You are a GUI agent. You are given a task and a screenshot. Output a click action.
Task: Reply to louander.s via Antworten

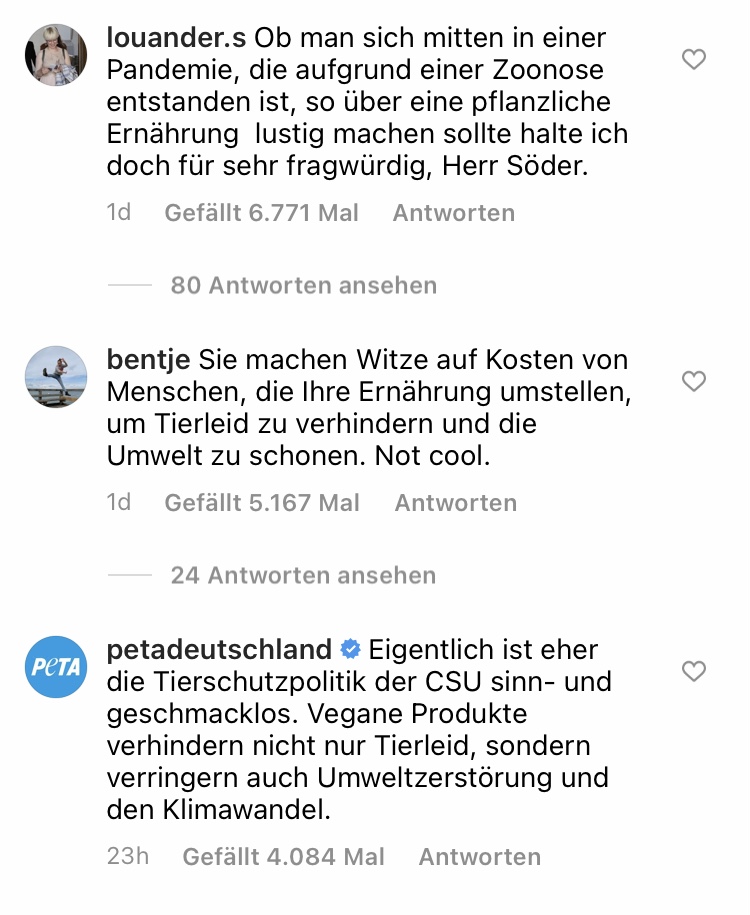click(x=453, y=213)
